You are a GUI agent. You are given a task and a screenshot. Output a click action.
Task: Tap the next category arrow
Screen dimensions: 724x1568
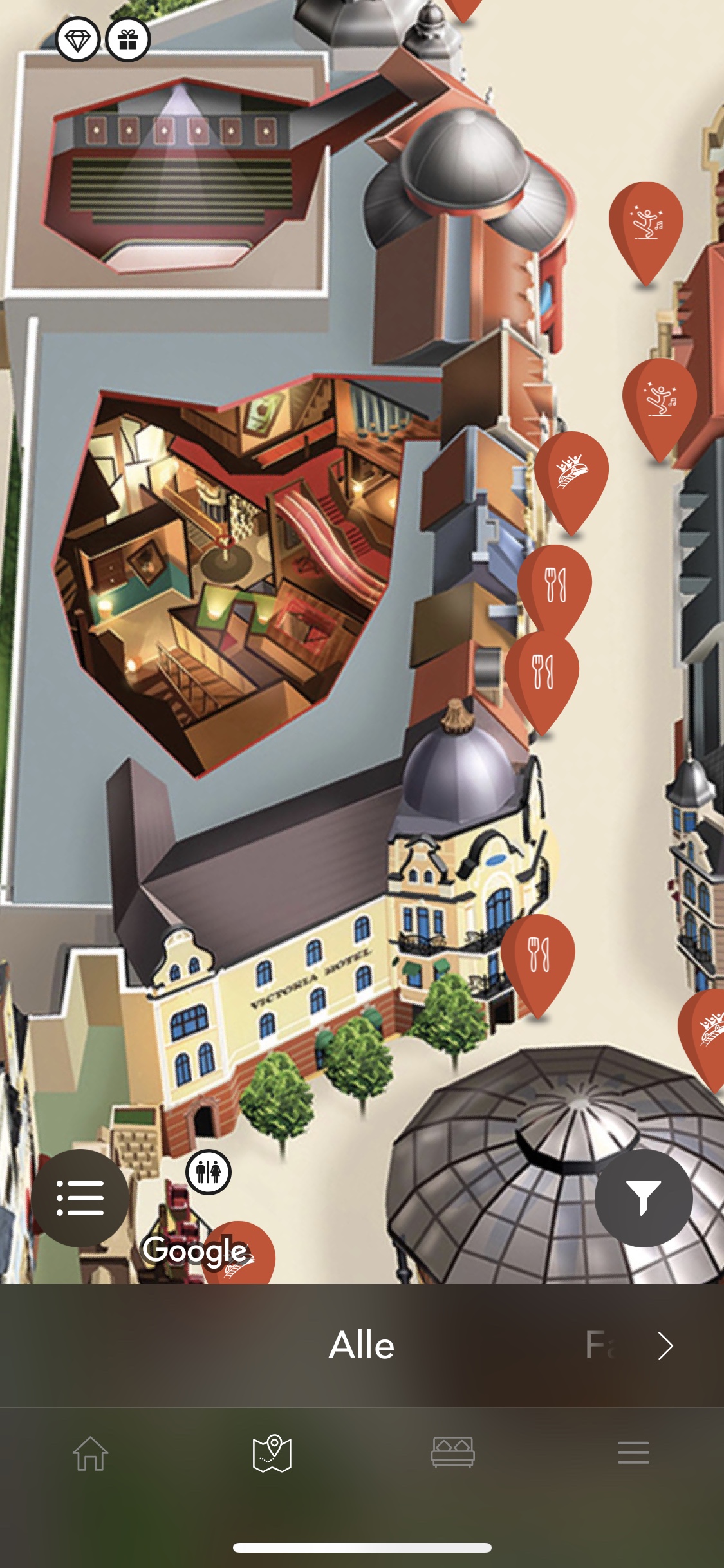pos(665,1345)
